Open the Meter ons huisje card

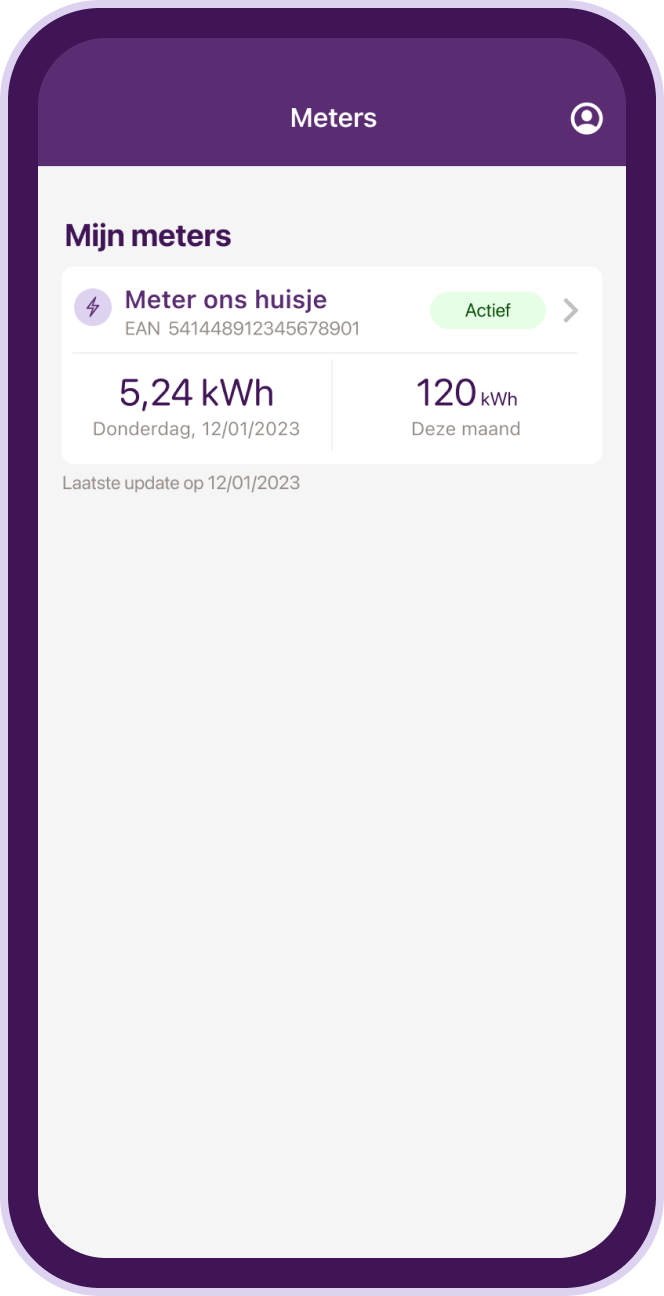(x=332, y=365)
